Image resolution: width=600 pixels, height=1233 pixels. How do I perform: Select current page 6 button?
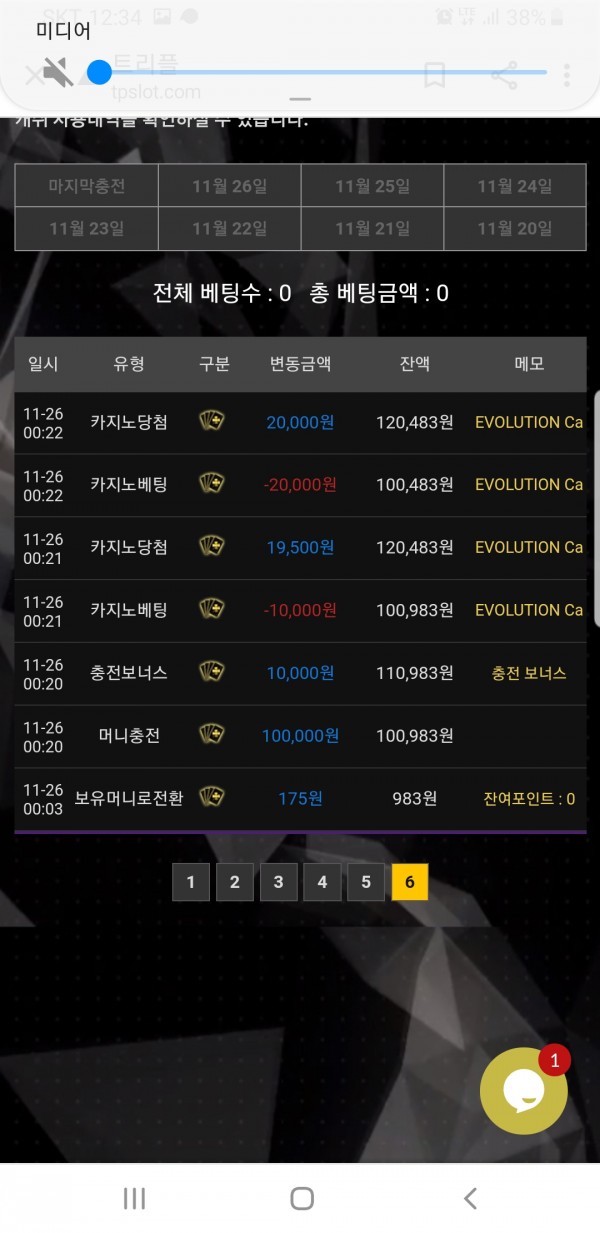point(410,883)
